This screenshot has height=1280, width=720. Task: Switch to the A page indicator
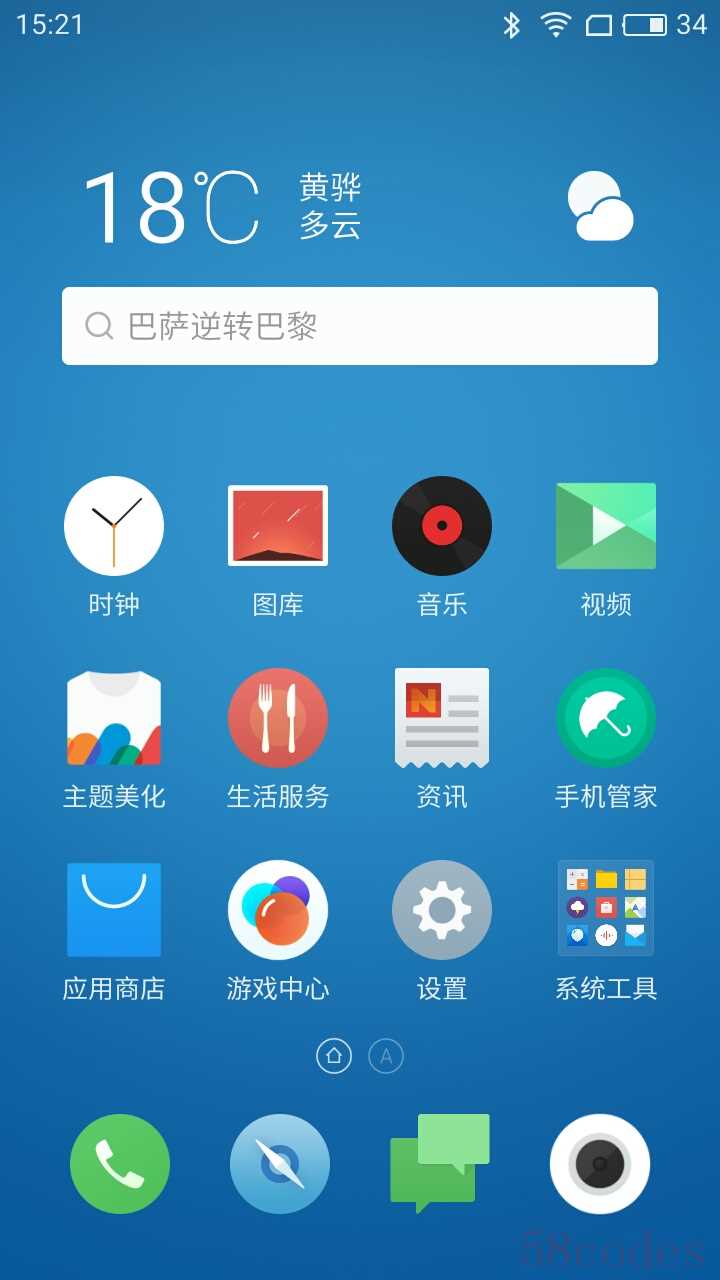point(386,1056)
